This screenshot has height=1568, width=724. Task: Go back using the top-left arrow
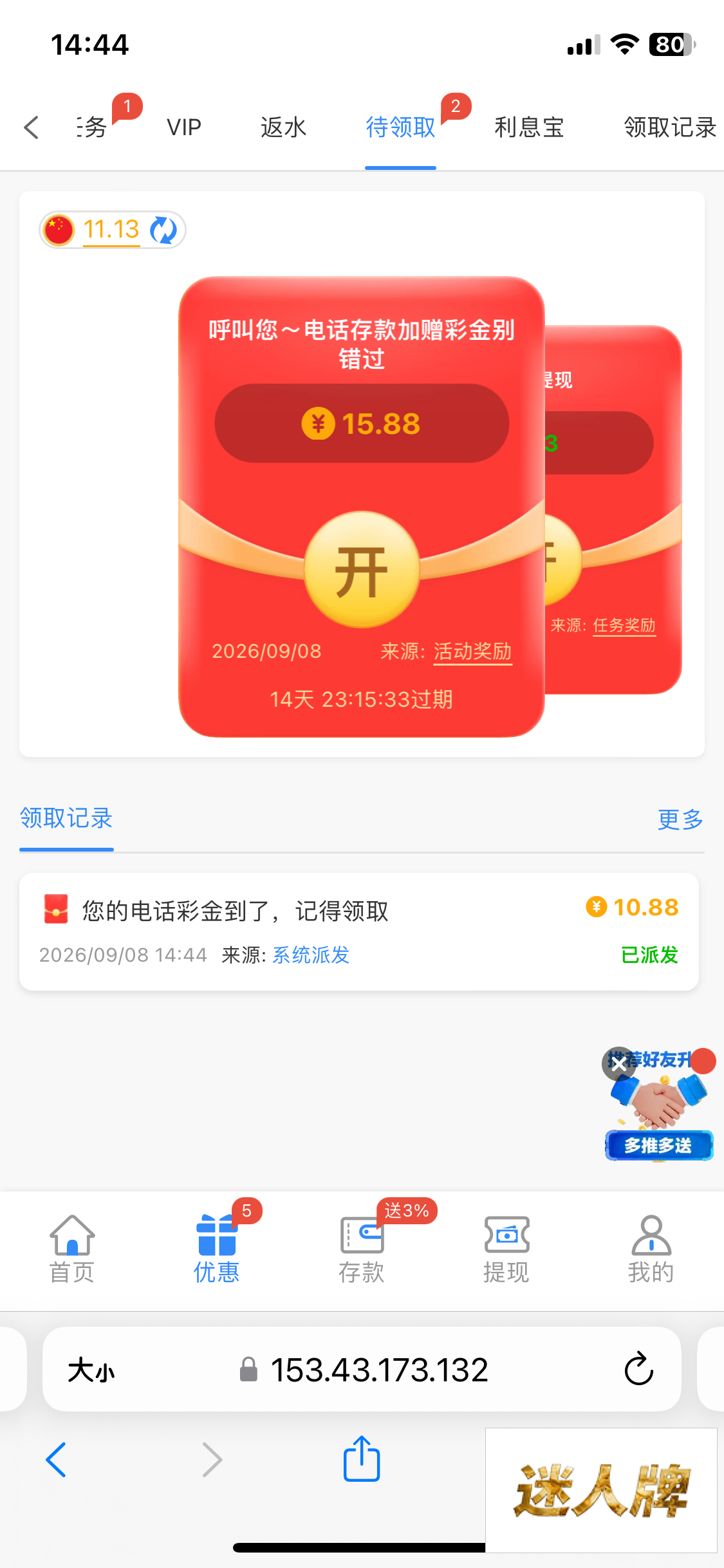click(32, 127)
